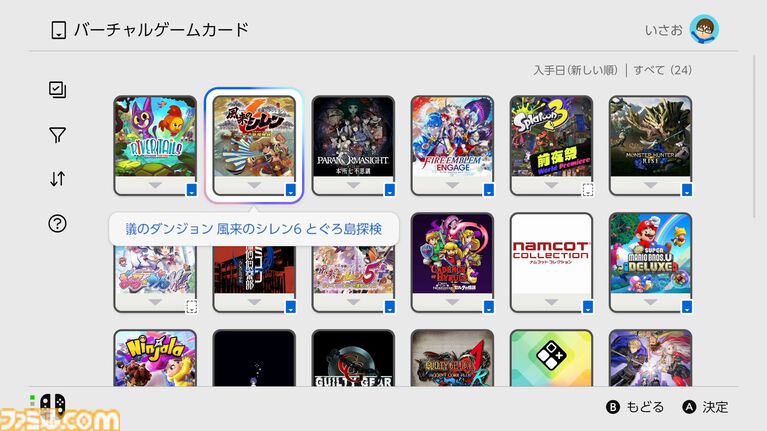Open the Fire Emblem Engage game card
This screenshot has height=431, width=767.
pos(452,141)
